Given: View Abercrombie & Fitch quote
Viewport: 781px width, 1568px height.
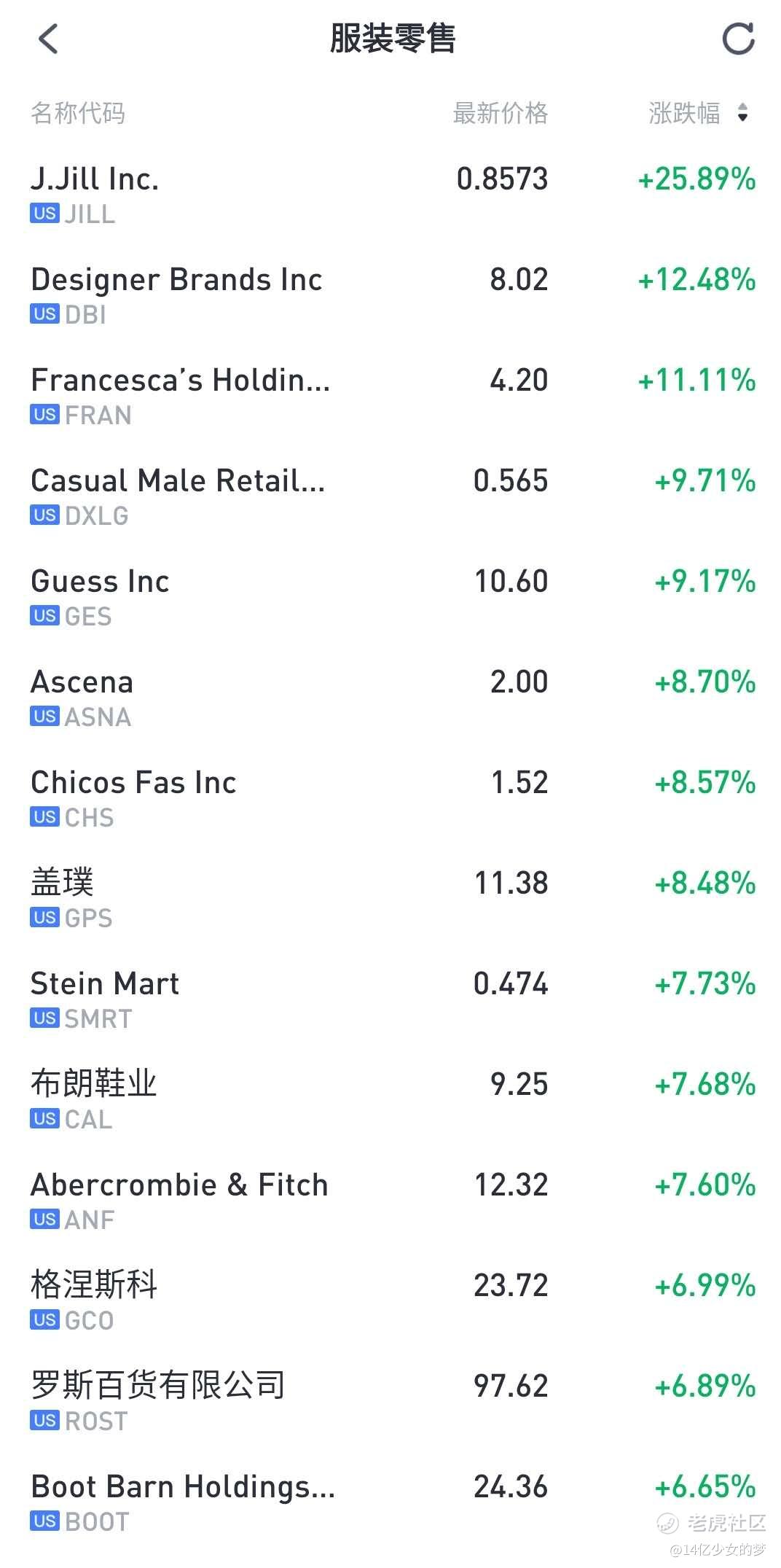Looking at the screenshot, I should [390, 1201].
